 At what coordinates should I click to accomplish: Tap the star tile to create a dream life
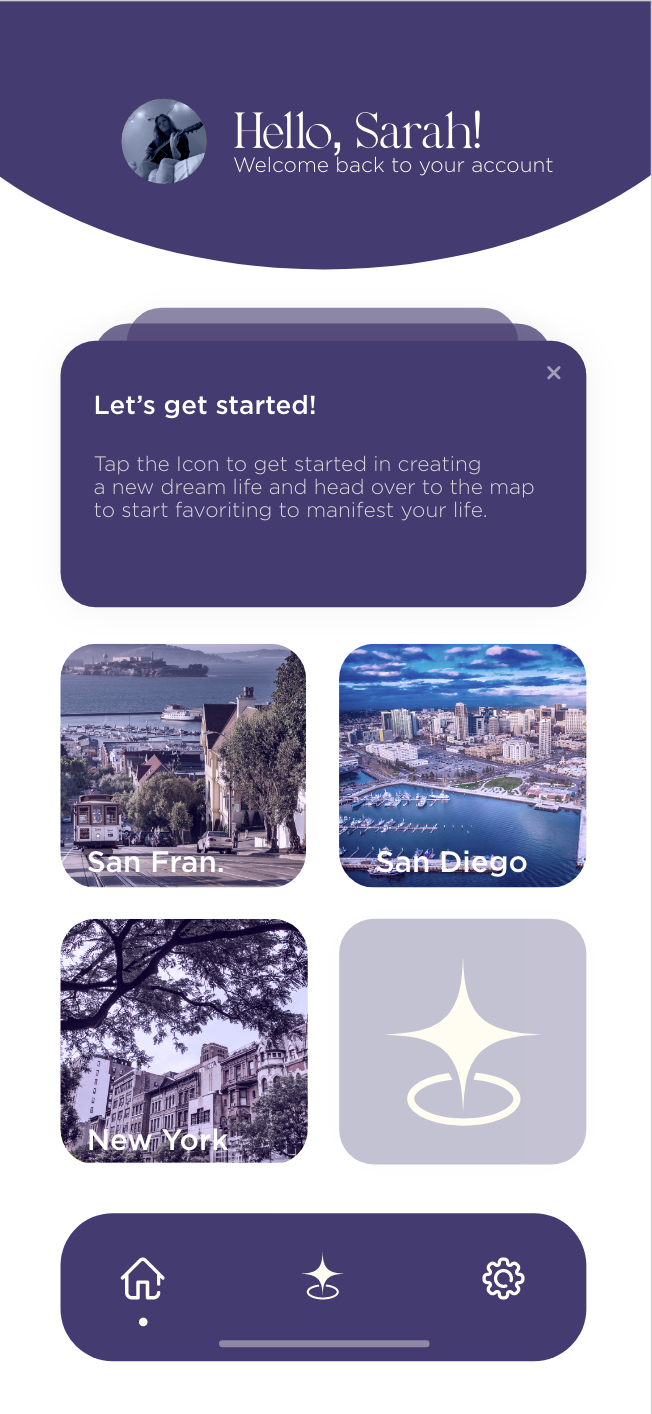point(462,1041)
